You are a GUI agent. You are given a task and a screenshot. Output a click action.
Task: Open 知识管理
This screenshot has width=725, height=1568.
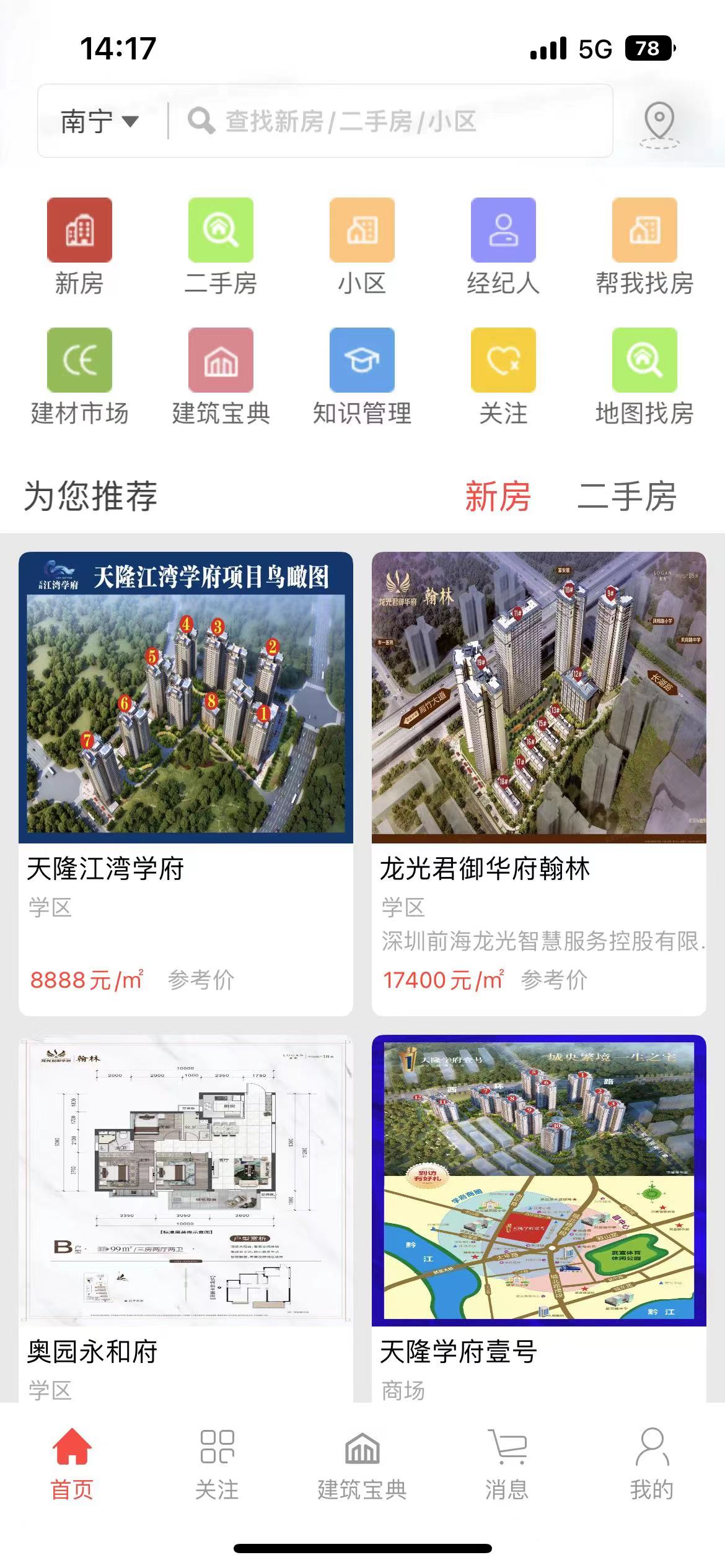click(x=362, y=377)
